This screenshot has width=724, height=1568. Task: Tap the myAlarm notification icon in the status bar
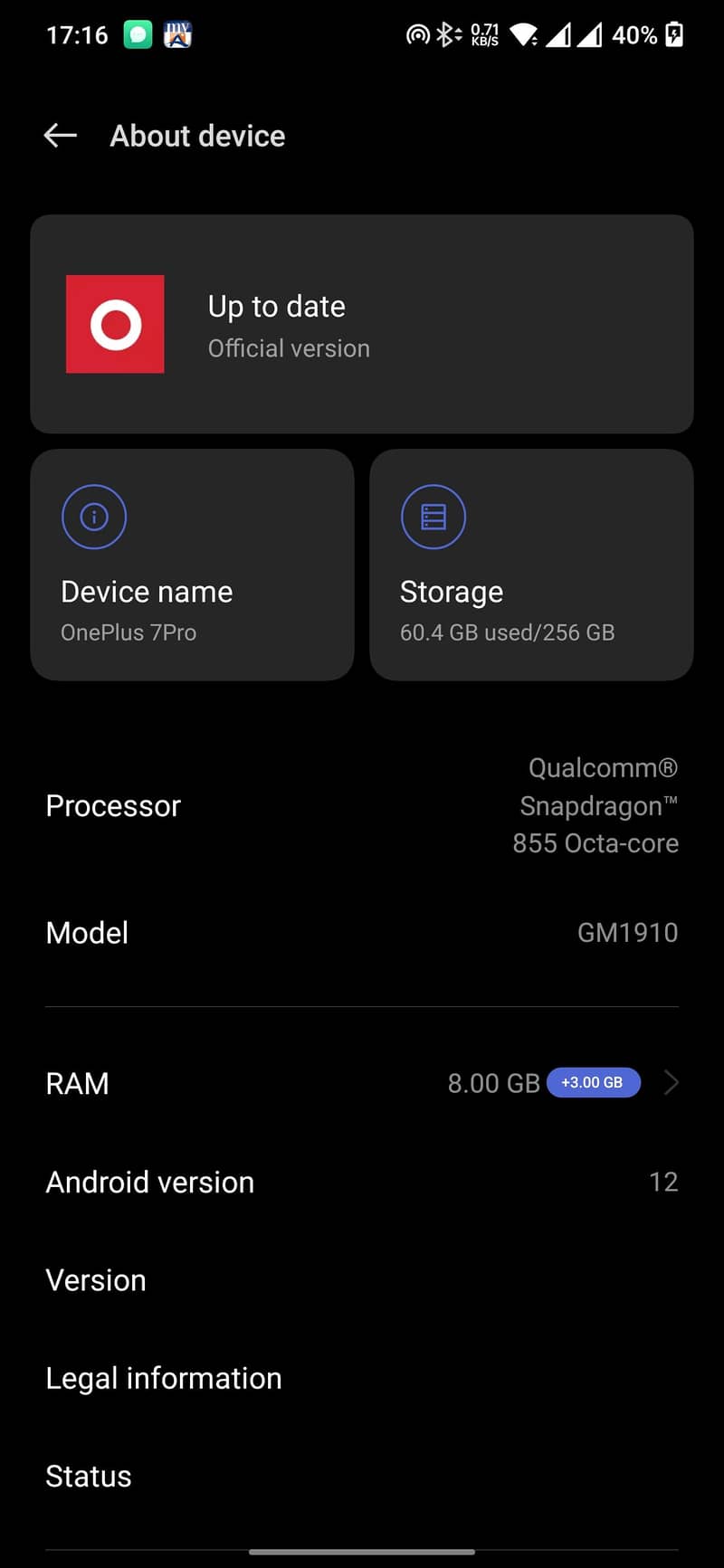point(177,33)
